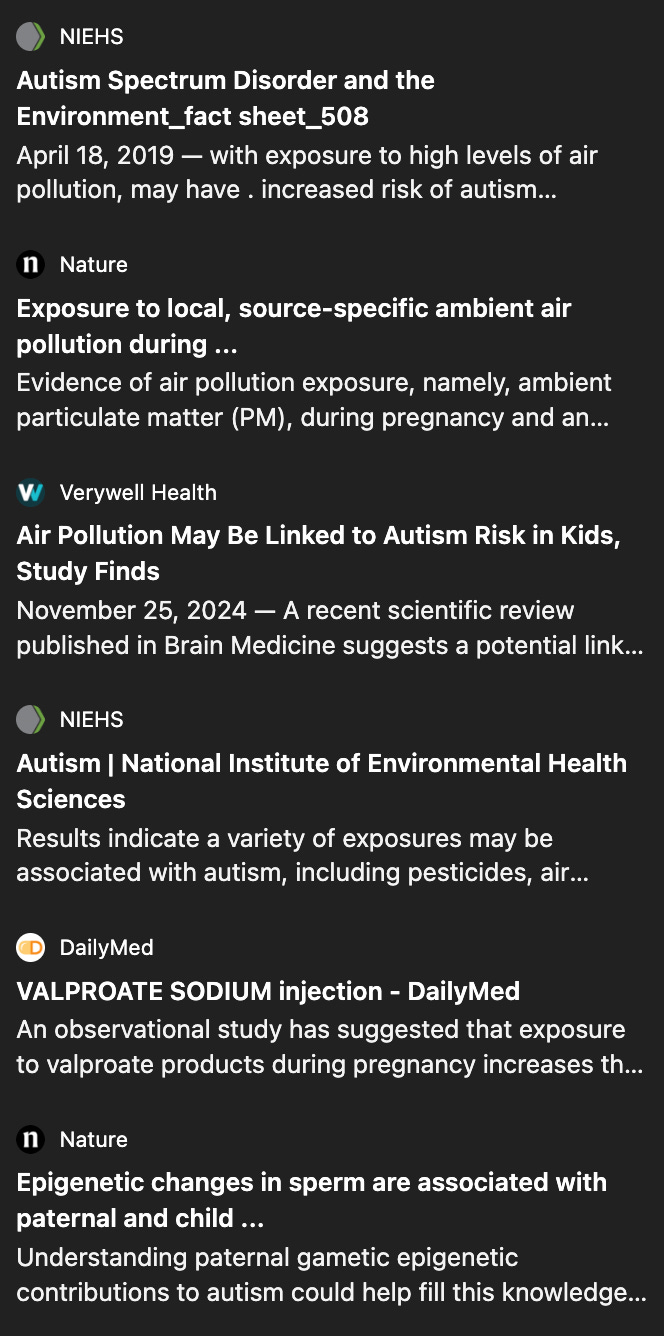Open Nature's epigenetic changes in sperm article

click(311, 1200)
